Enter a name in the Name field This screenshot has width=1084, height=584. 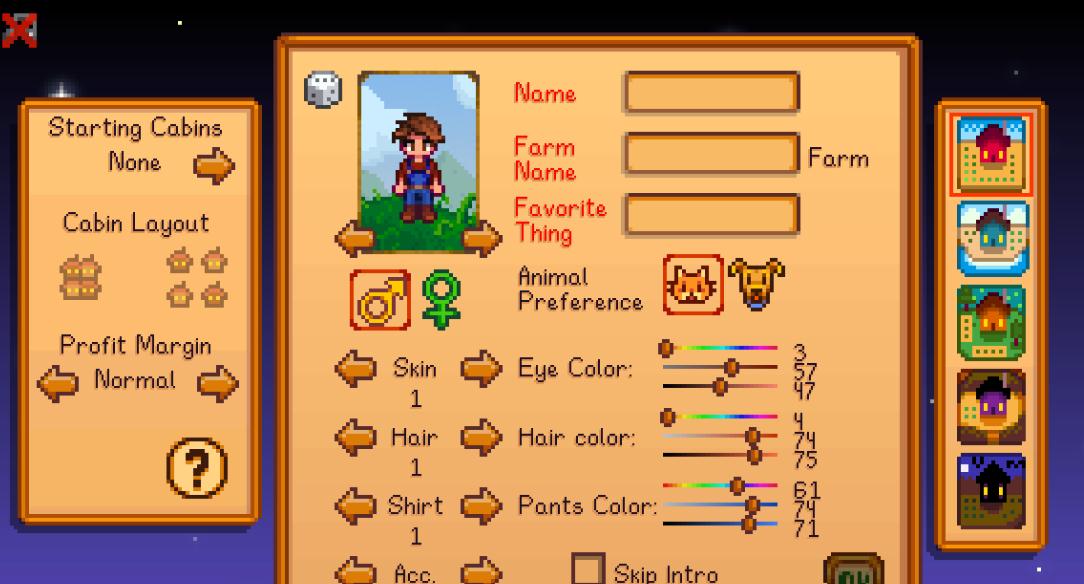coord(711,93)
